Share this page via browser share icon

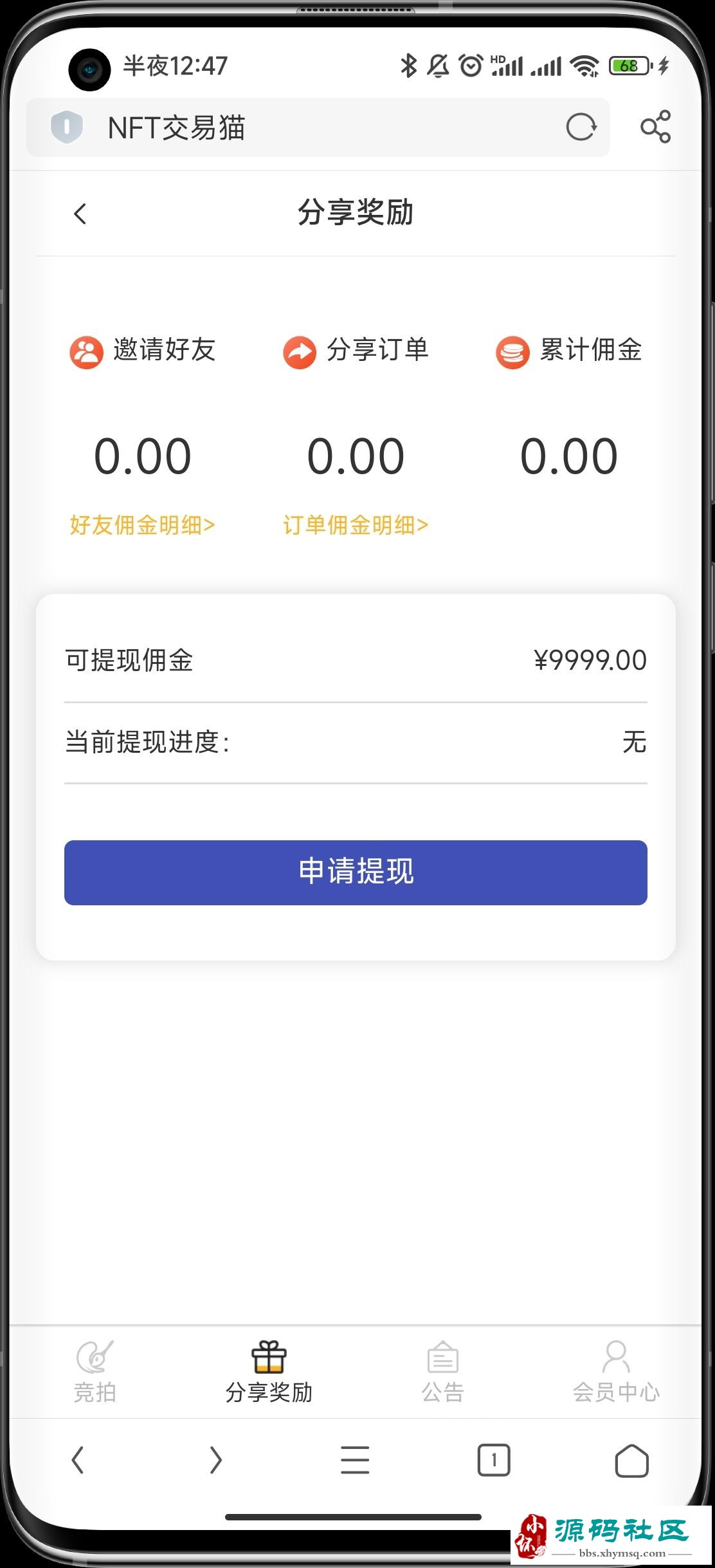(x=655, y=127)
